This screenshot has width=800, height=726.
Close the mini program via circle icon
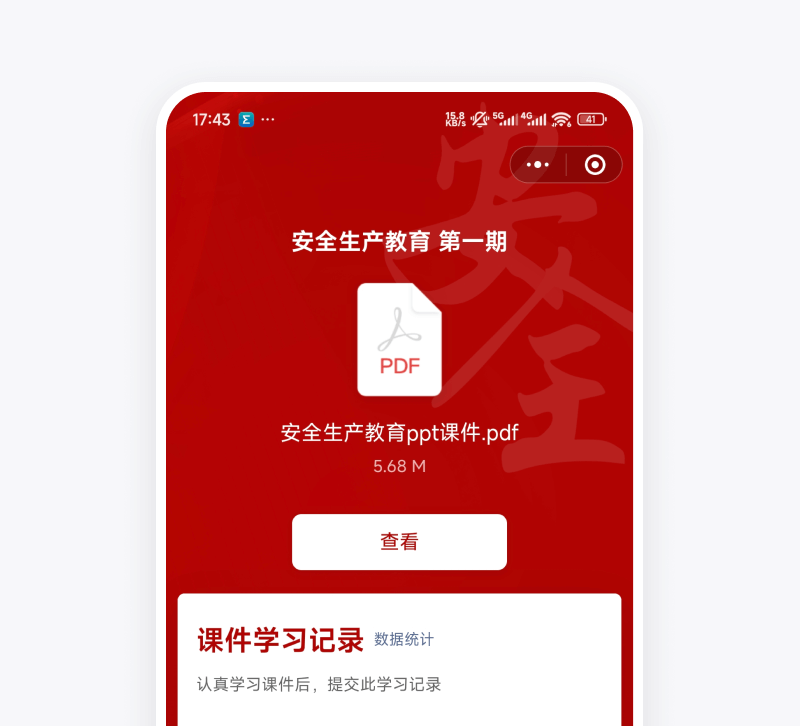coord(595,165)
